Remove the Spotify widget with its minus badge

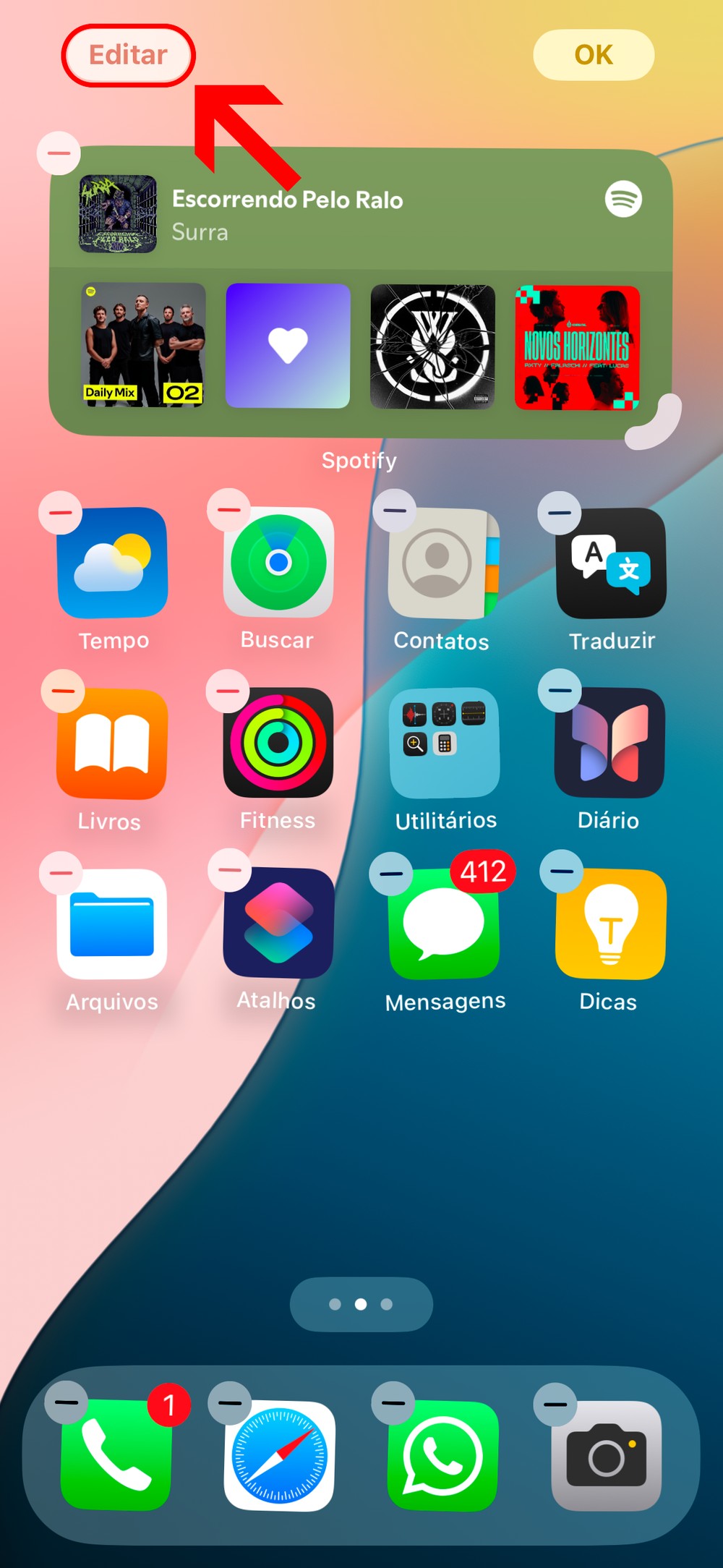click(59, 153)
